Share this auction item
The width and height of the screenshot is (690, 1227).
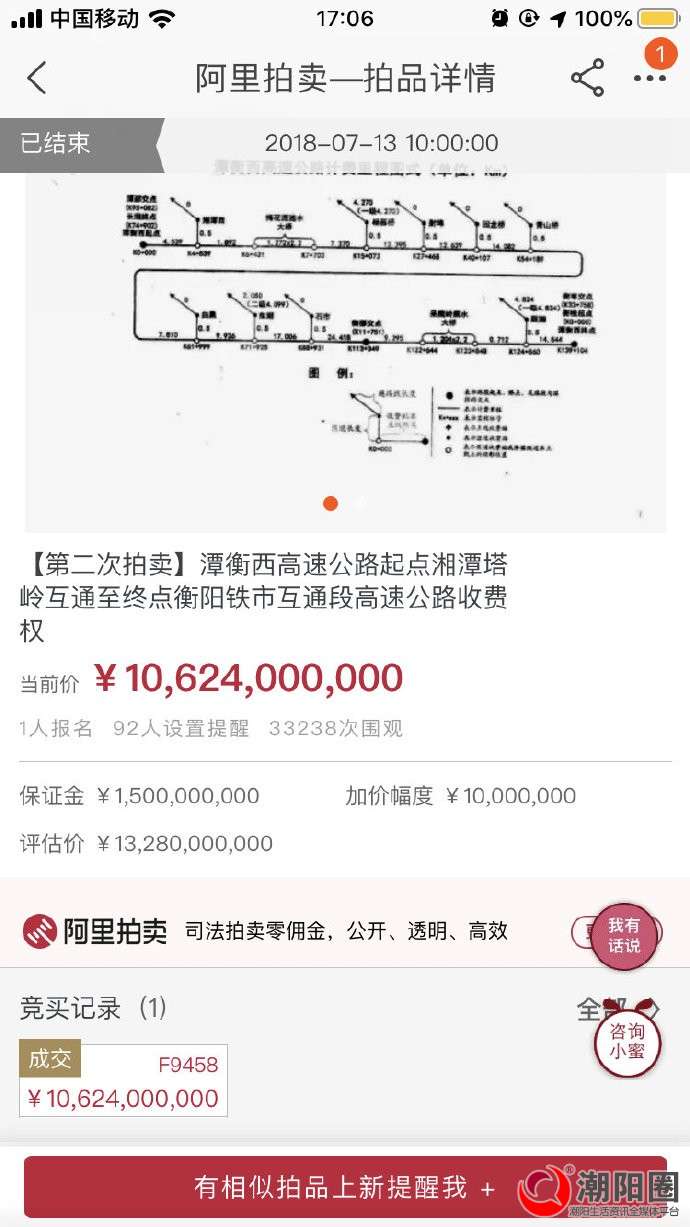[x=587, y=78]
